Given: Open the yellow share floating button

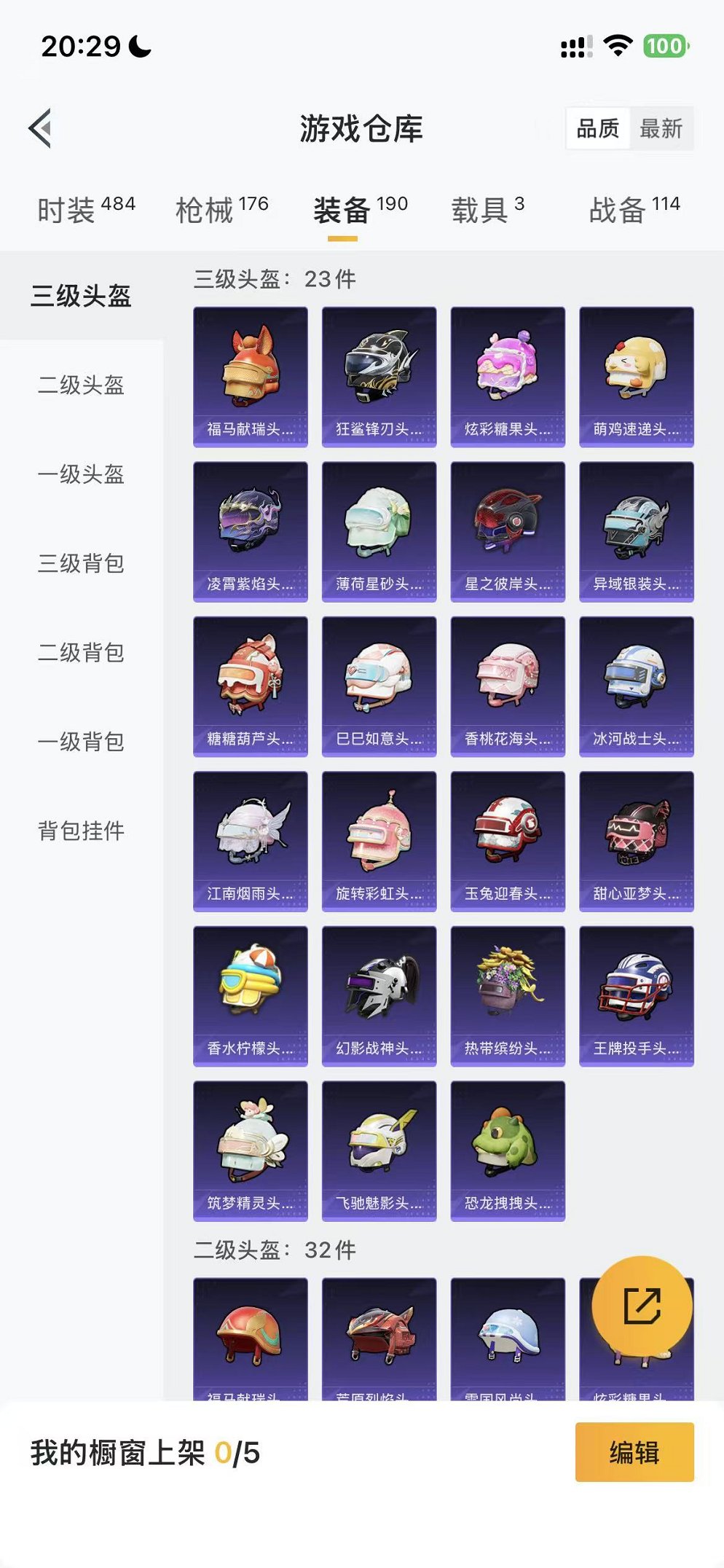Looking at the screenshot, I should point(641,1305).
